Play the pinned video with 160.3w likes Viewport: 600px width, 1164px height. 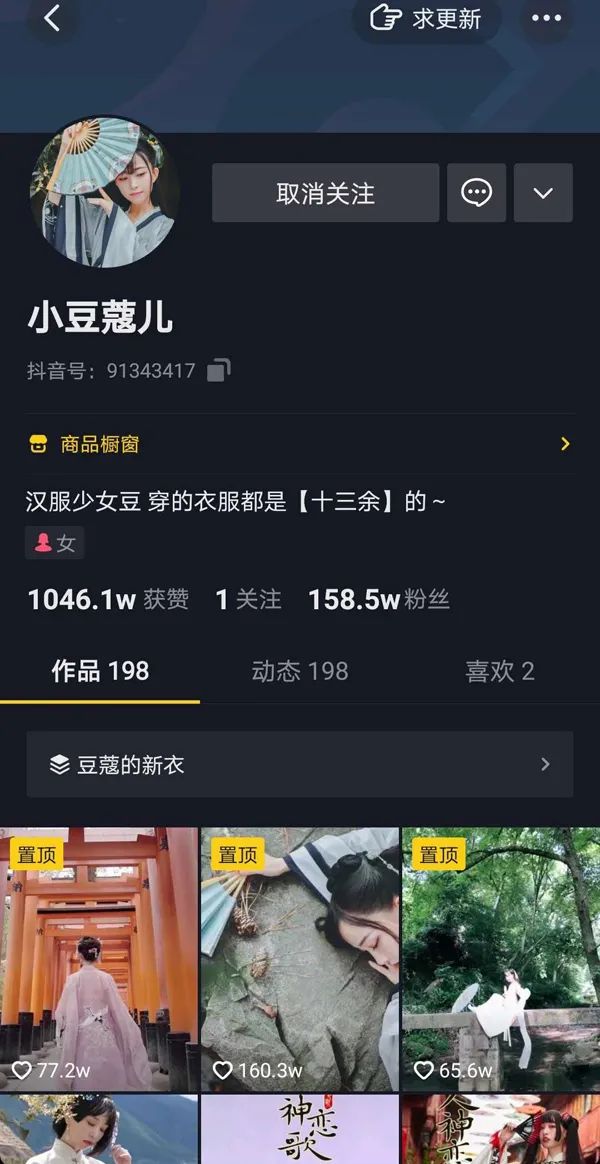299,960
